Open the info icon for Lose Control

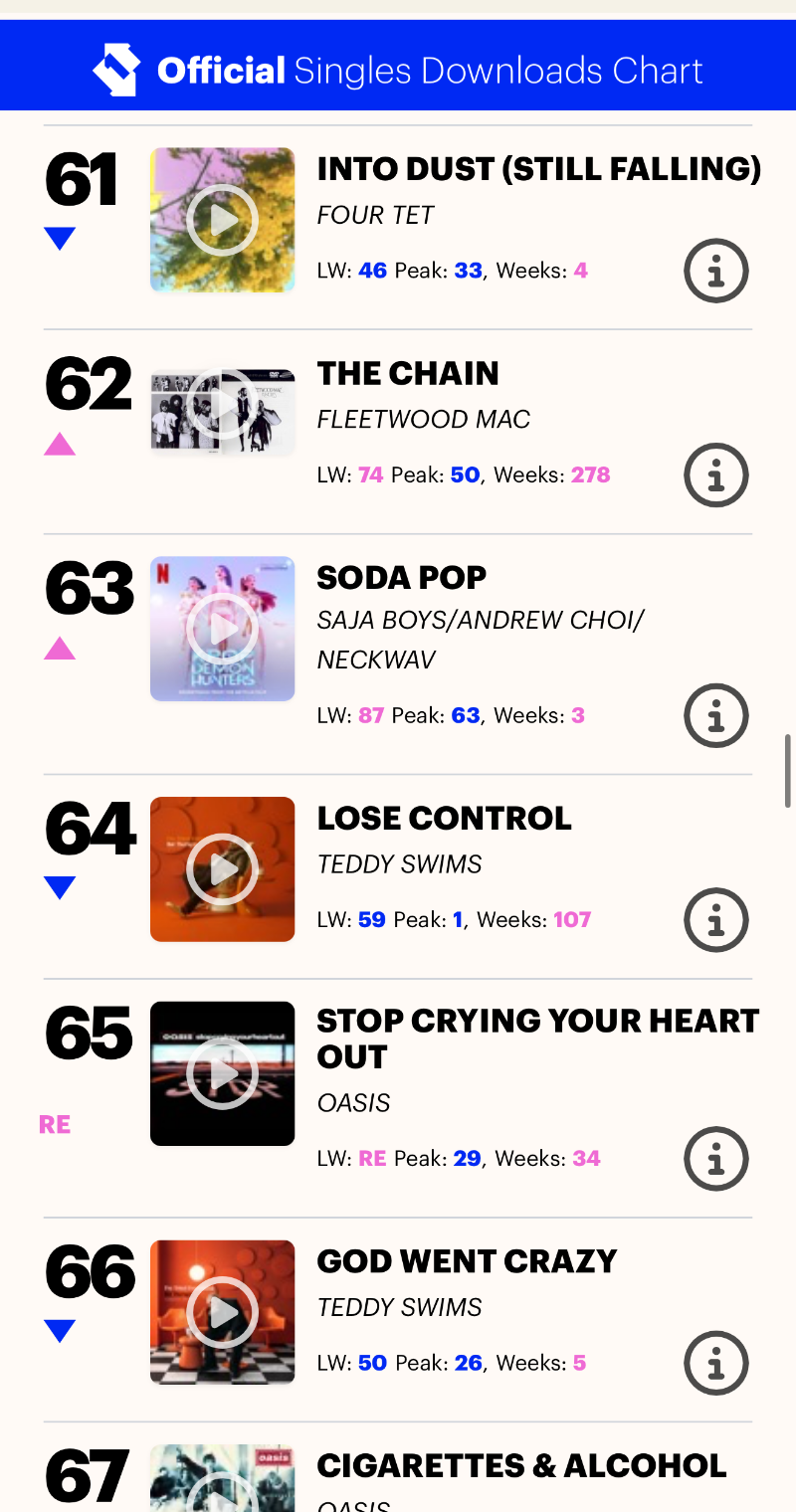[716, 920]
